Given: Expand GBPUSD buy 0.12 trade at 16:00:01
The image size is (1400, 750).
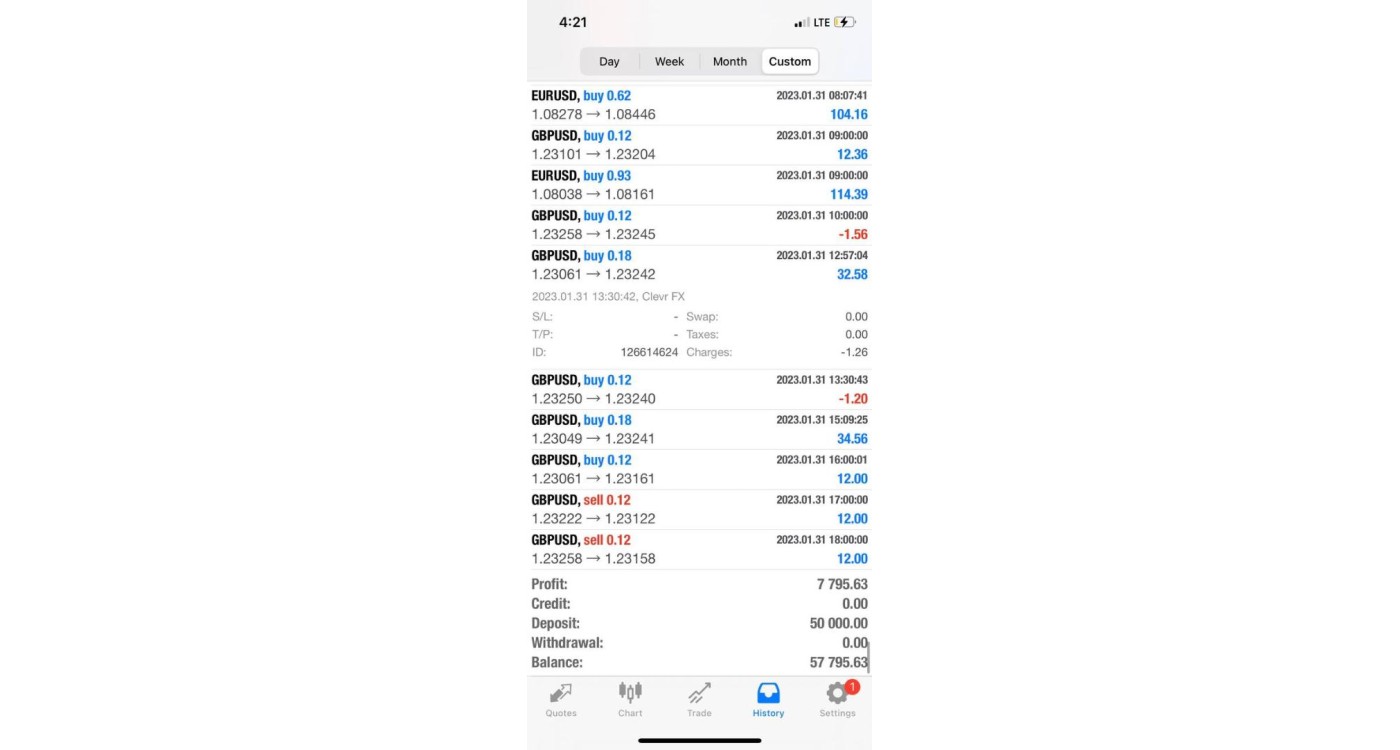Looking at the screenshot, I should click(x=699, y=469).
